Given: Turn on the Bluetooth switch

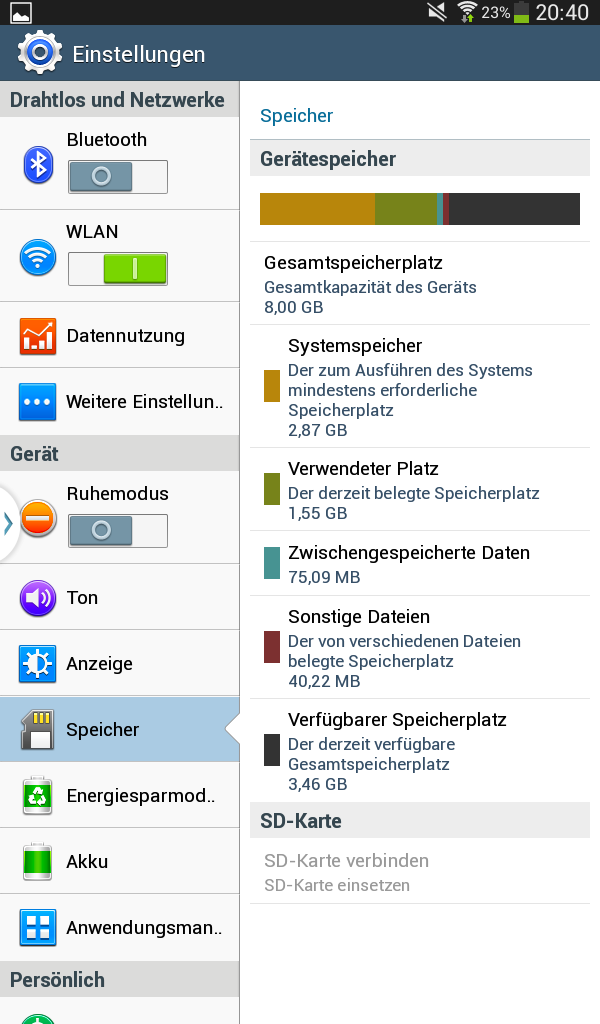Looking at the screenshot, I should pos(118,177).
